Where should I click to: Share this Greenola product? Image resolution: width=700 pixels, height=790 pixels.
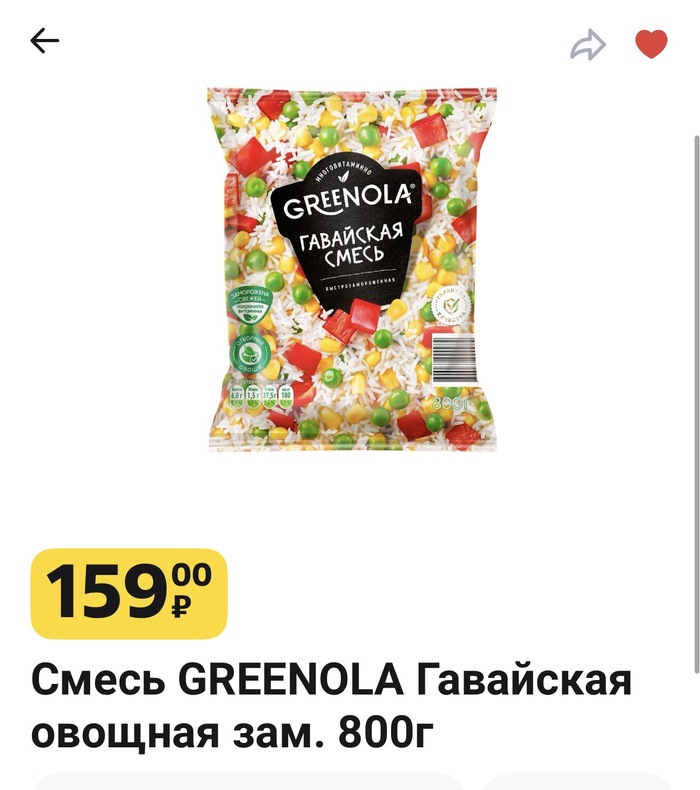588,44
